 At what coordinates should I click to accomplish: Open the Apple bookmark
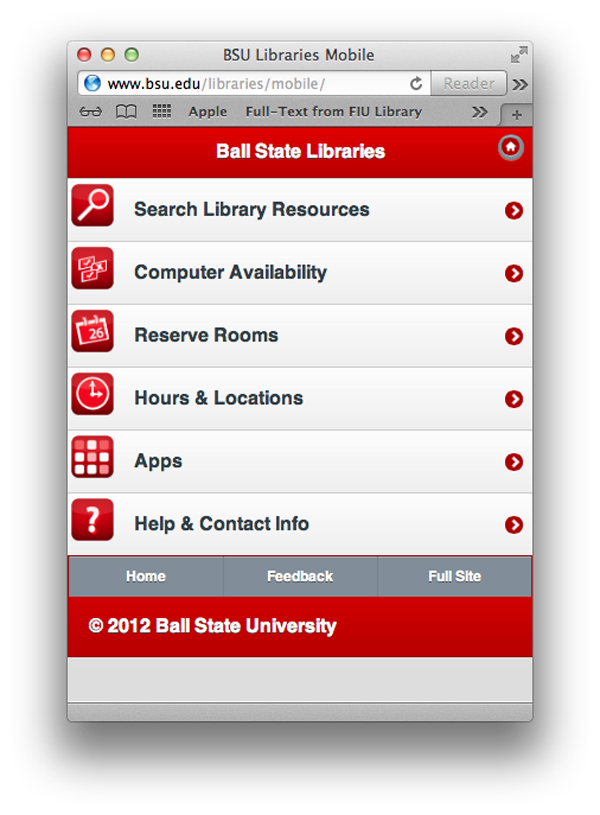pos(208,112)
